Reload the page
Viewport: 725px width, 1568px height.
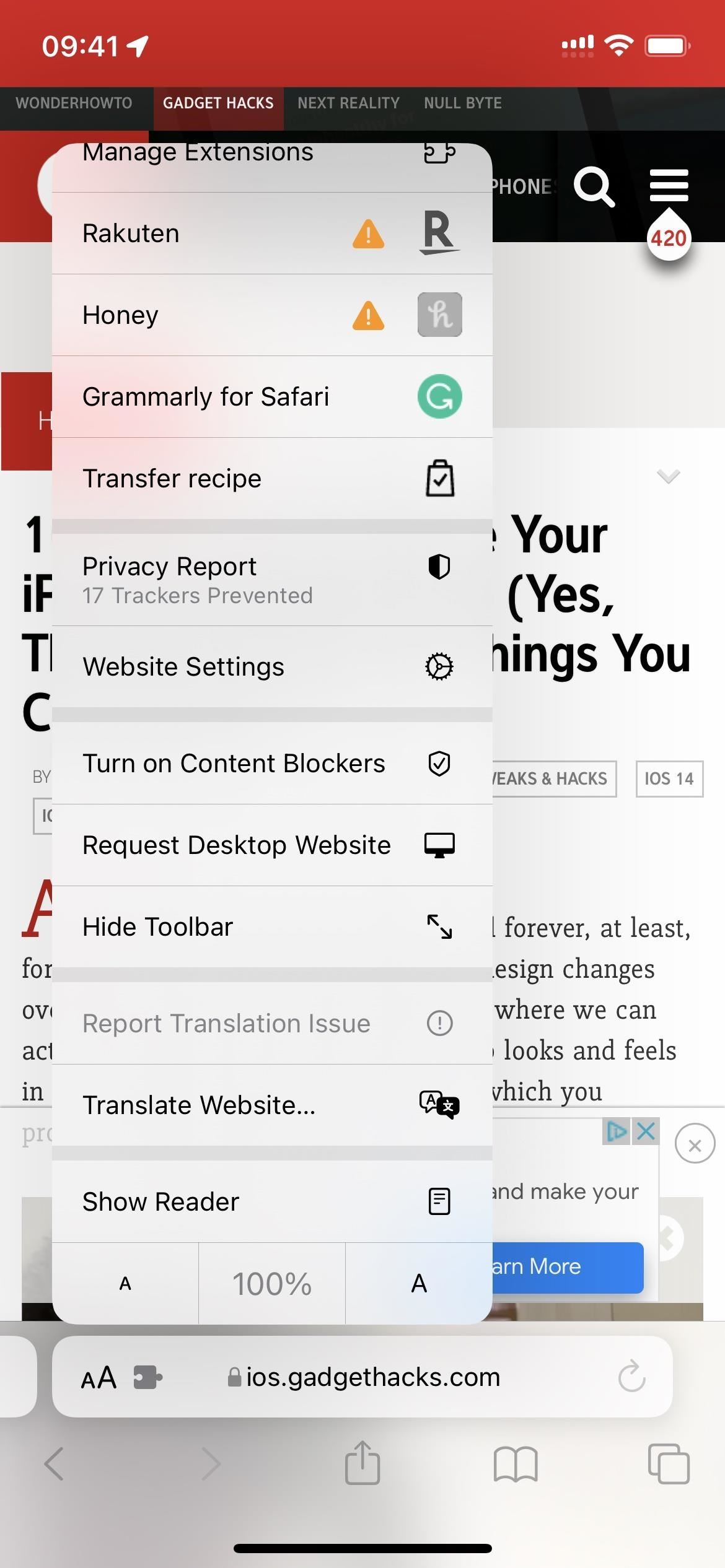631,1377
